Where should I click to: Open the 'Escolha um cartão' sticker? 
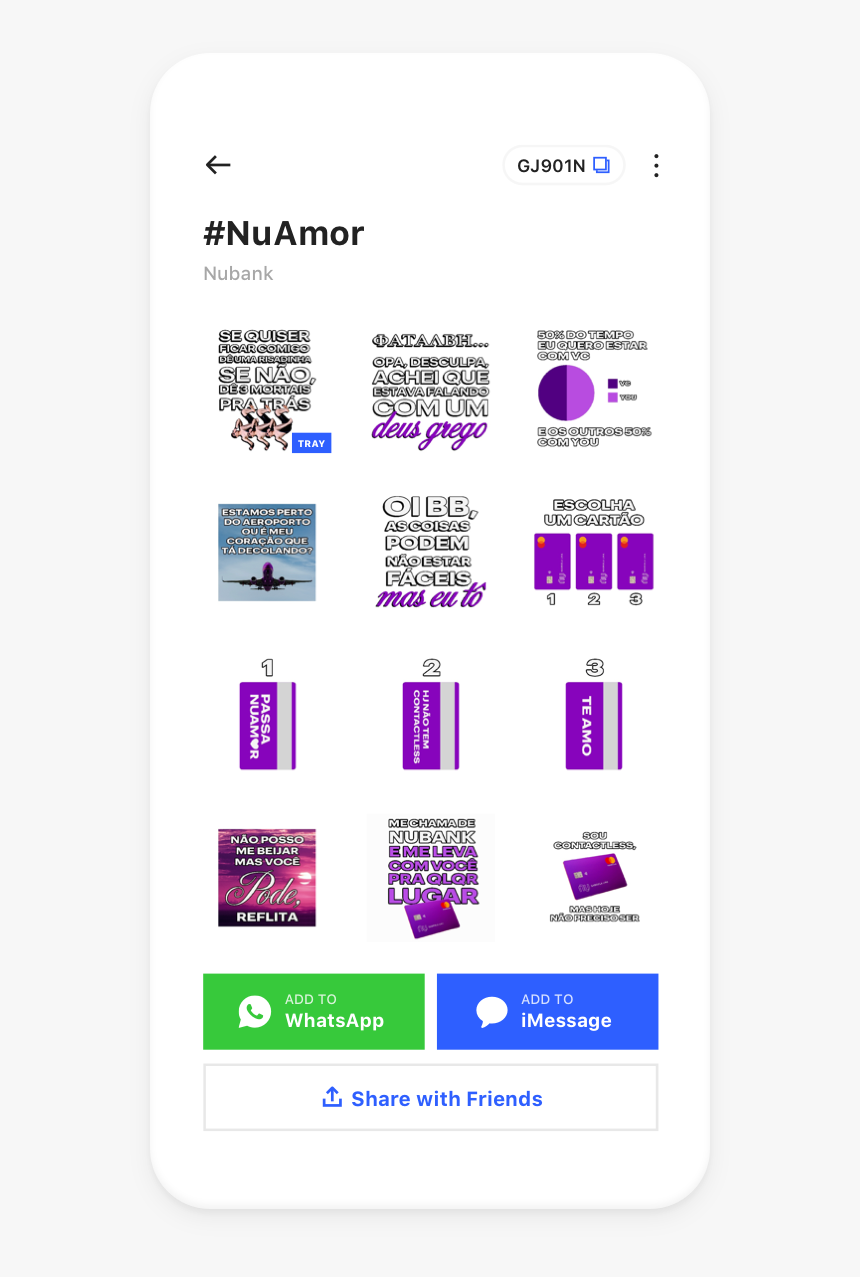click(594, 552)
